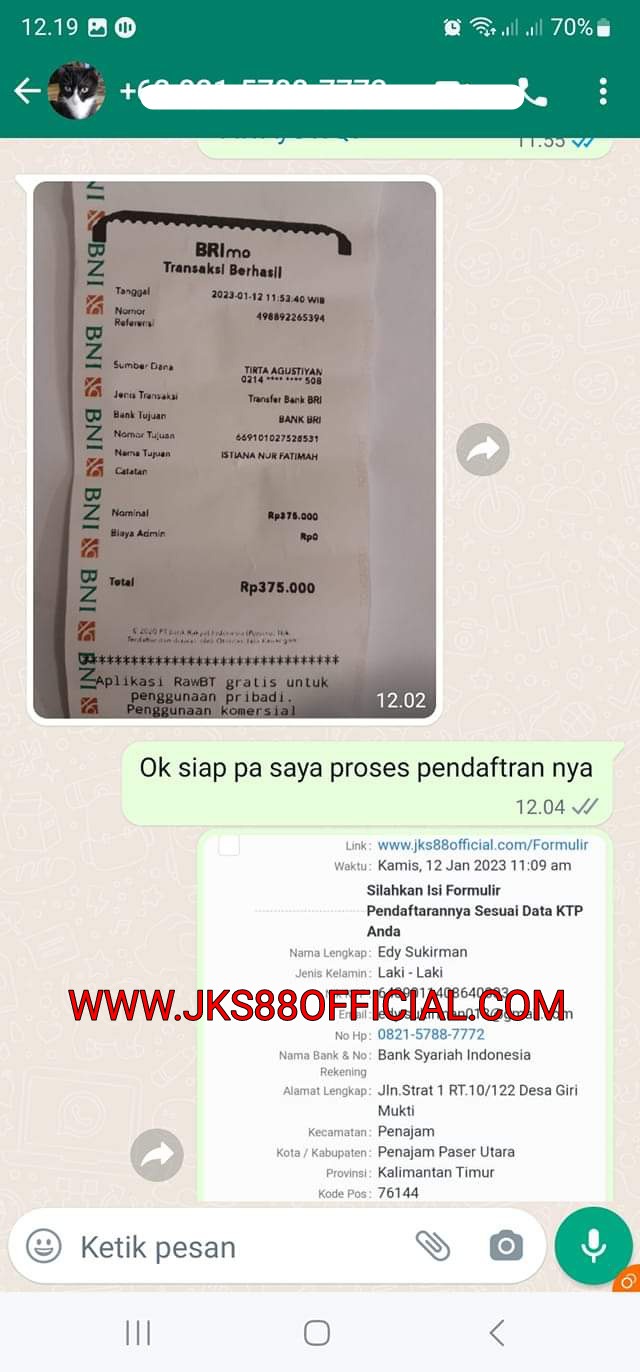Go back to the chat list

coord(27,91)
